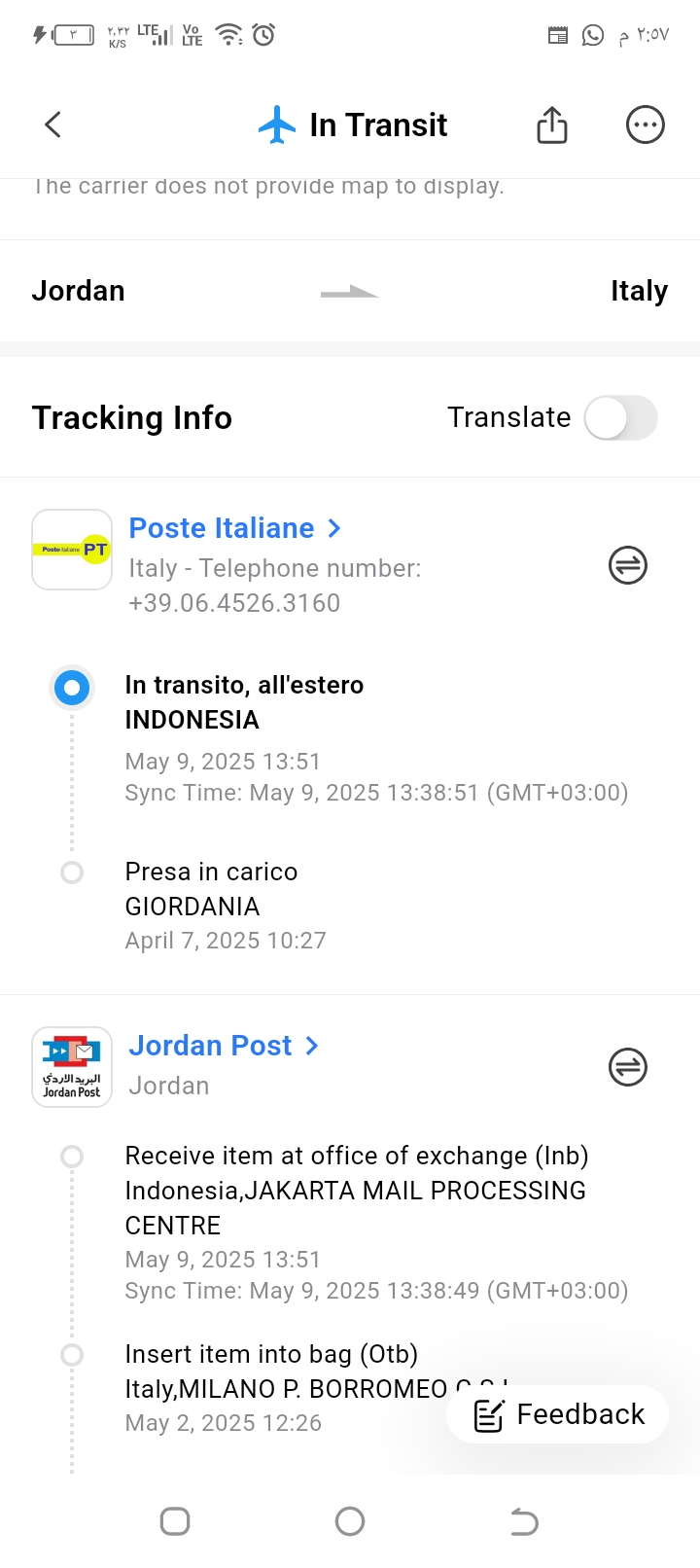This screenshot has height=1568, width=700.
Task: Open recent apps from navigation bar
Action: coord(175,1521)
